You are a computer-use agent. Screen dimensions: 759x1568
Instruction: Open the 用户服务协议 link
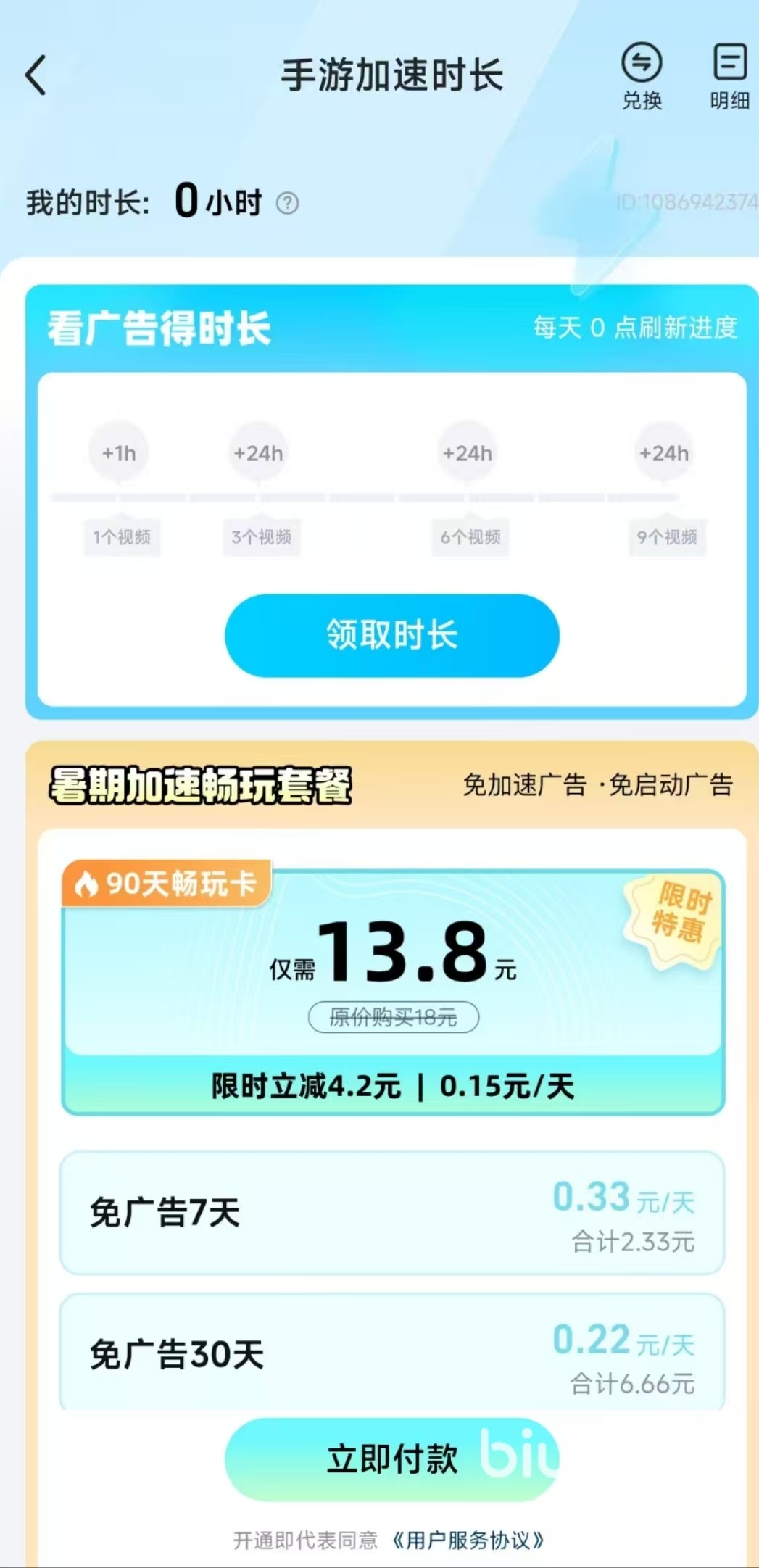pos(468,1540)
